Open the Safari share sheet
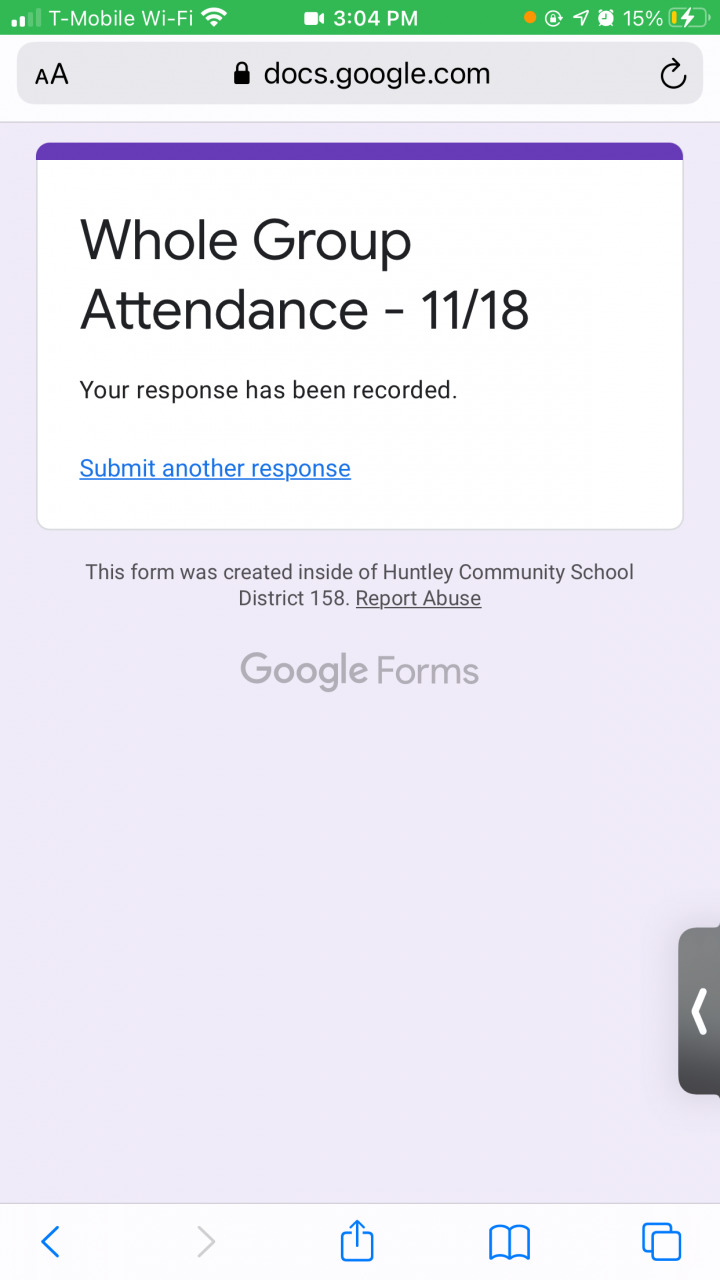The width and height of the screenshot is (720, 1280). click(357, 1241)
